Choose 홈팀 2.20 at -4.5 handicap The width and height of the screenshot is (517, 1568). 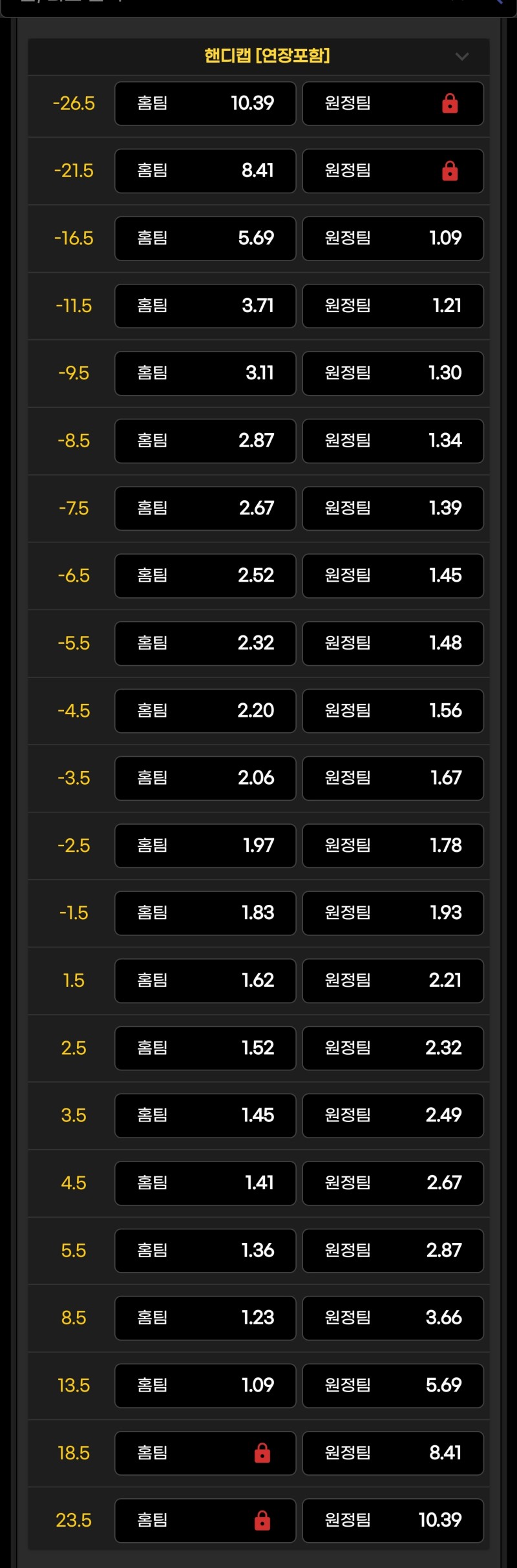[x=205, y=710]
